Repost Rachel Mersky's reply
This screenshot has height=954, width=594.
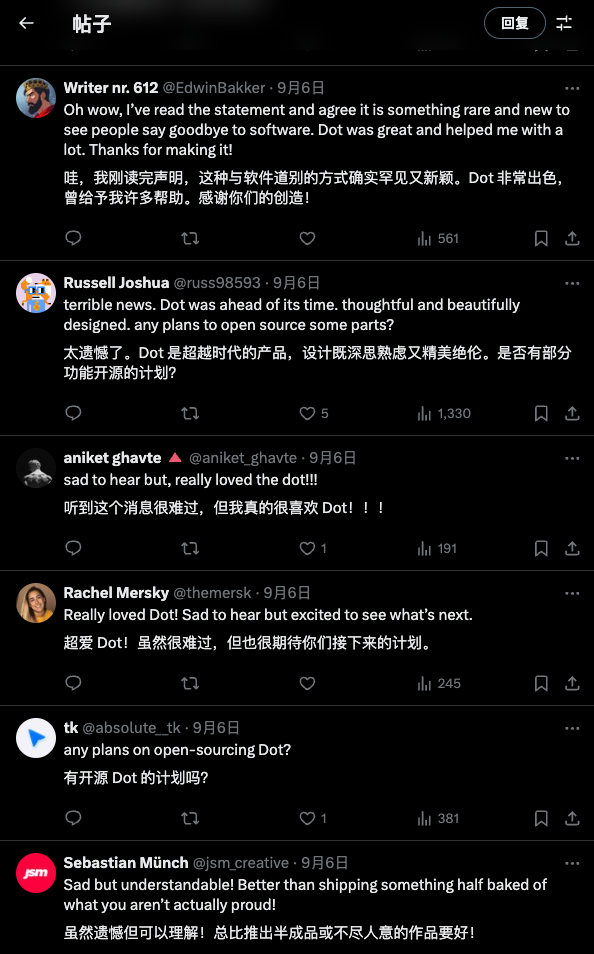click(190, 683)
